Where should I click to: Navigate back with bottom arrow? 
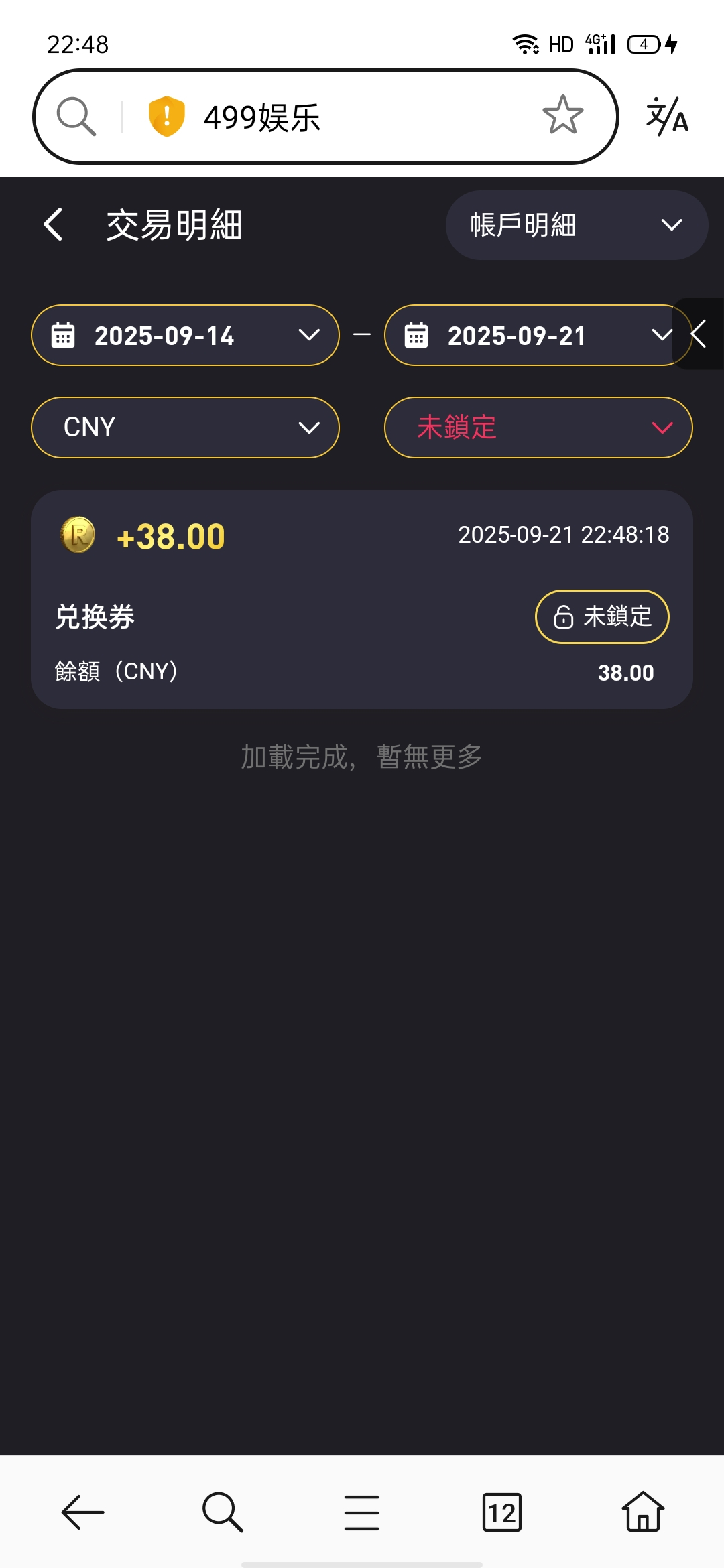82,1512
